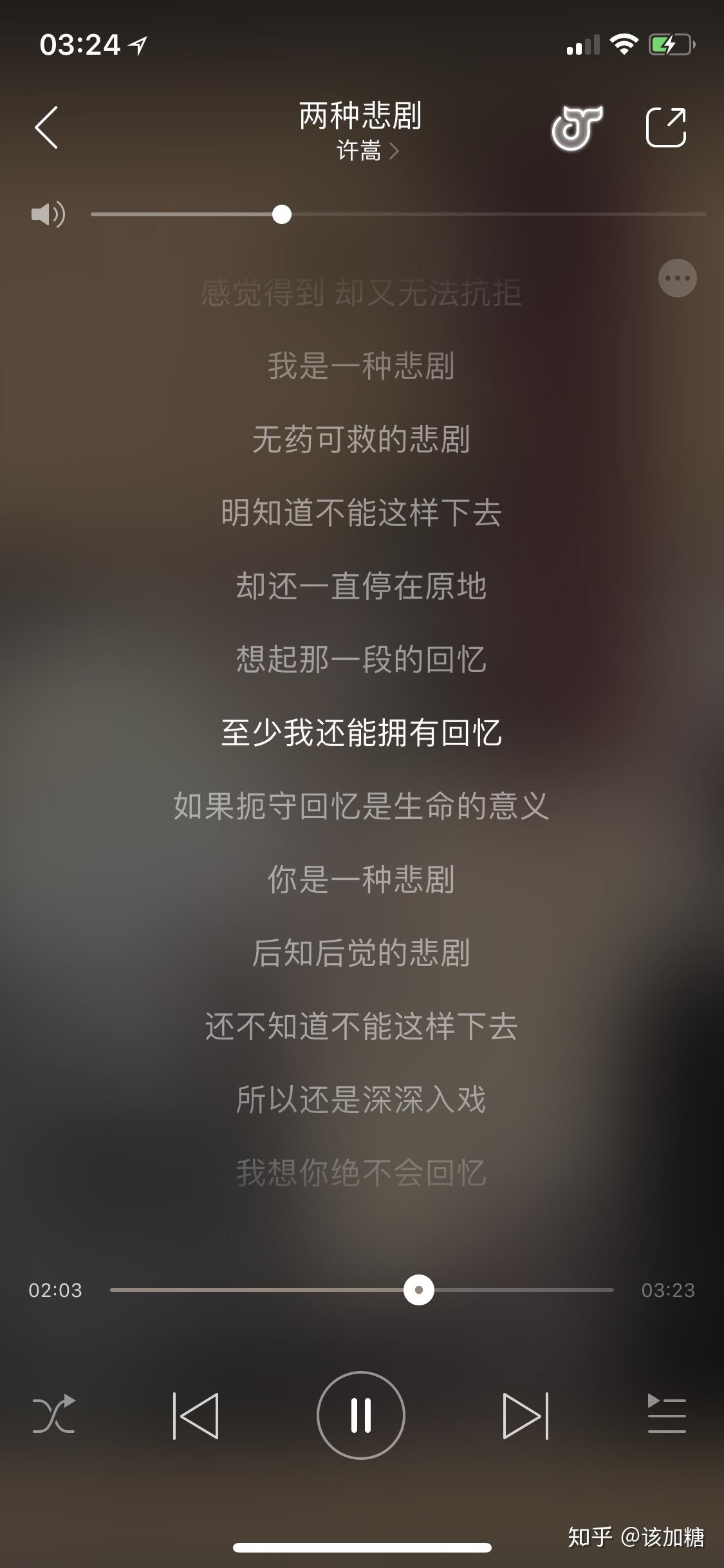Tap the elapsed time 02:03 label
This screenshot has width=724, height=1568.
pos(56,1290)
